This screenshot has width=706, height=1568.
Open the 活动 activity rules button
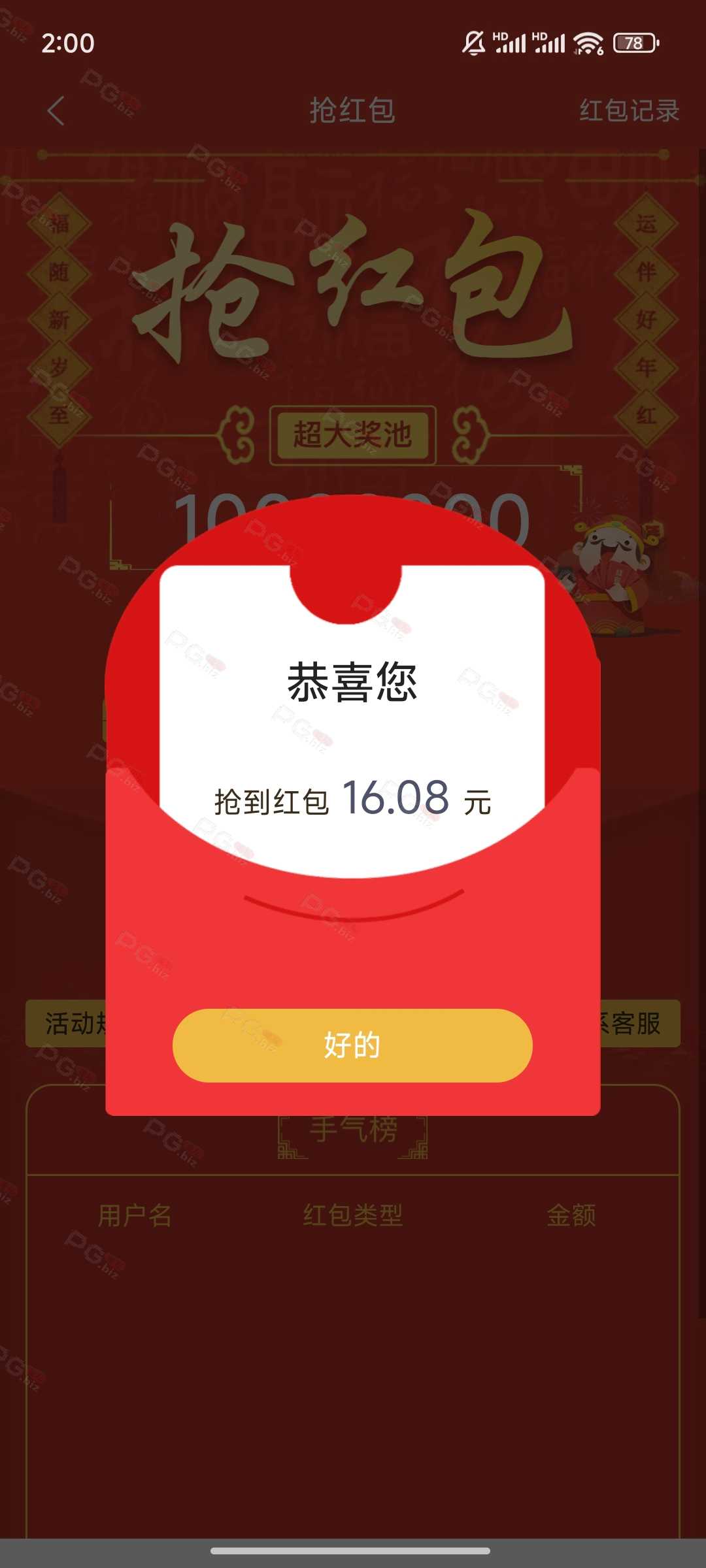tap(67, 1023)
